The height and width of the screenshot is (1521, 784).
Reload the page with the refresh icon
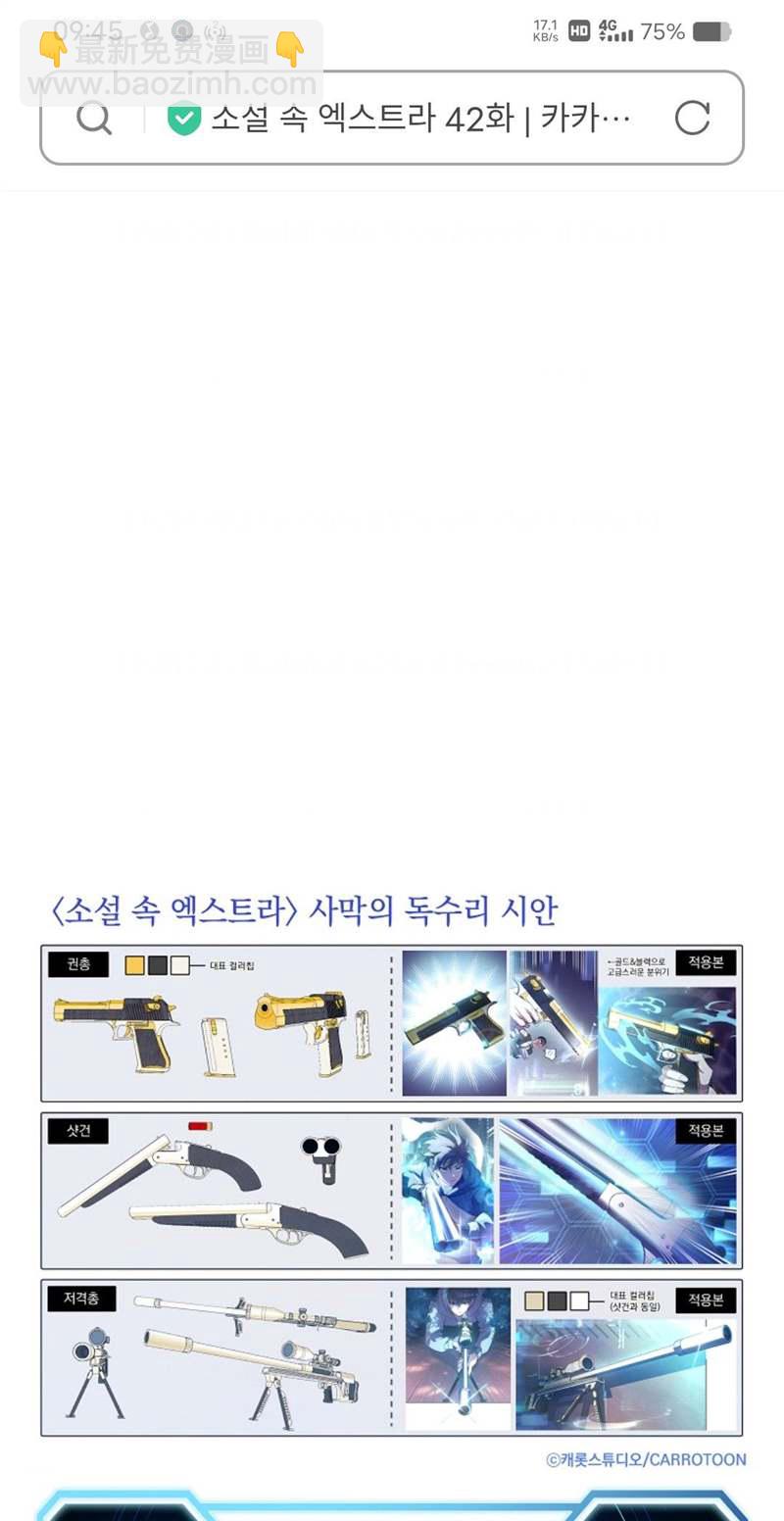click(x=692, y=118)
